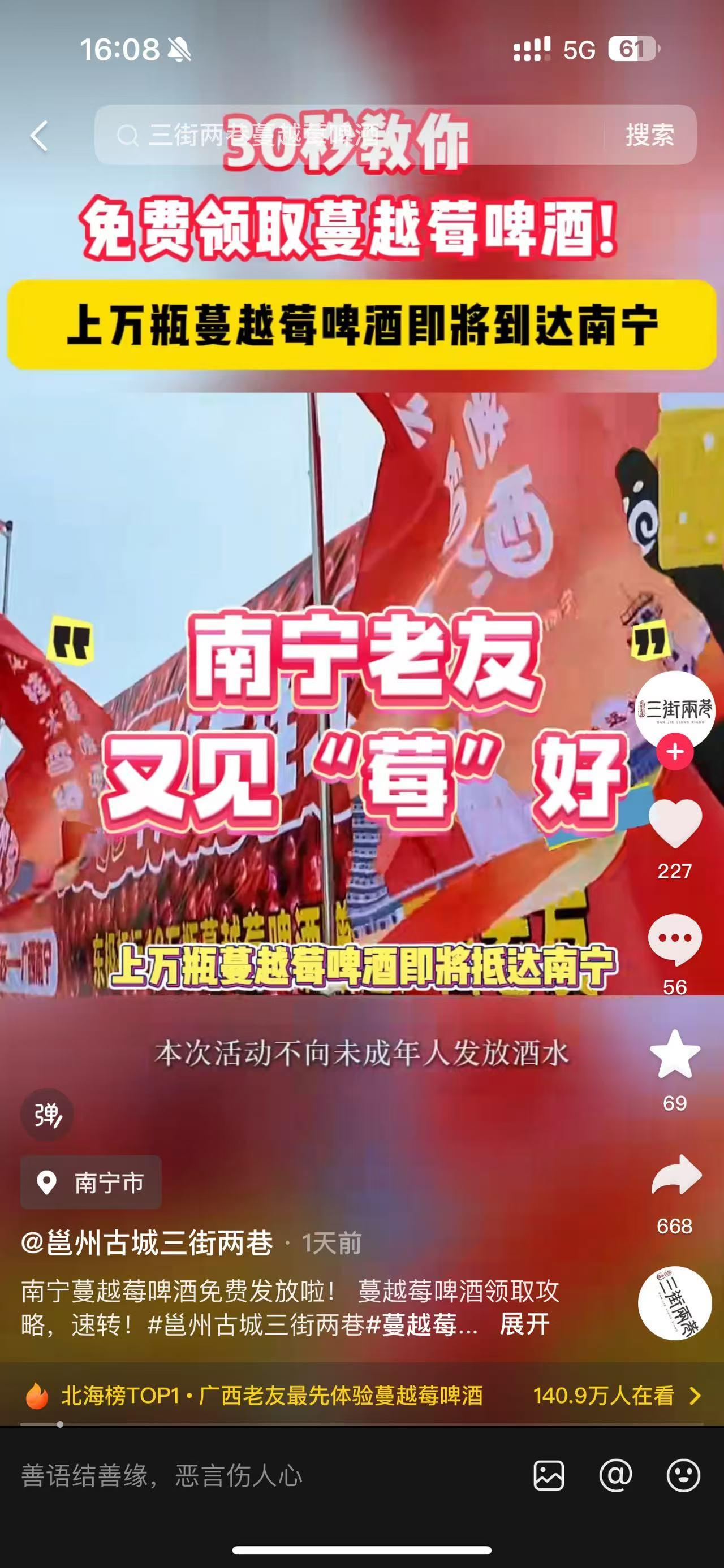The width and height of the screenshot is (724, 1568).
Task: Open the rotating music disc
Action: (x=675, y=1303)
